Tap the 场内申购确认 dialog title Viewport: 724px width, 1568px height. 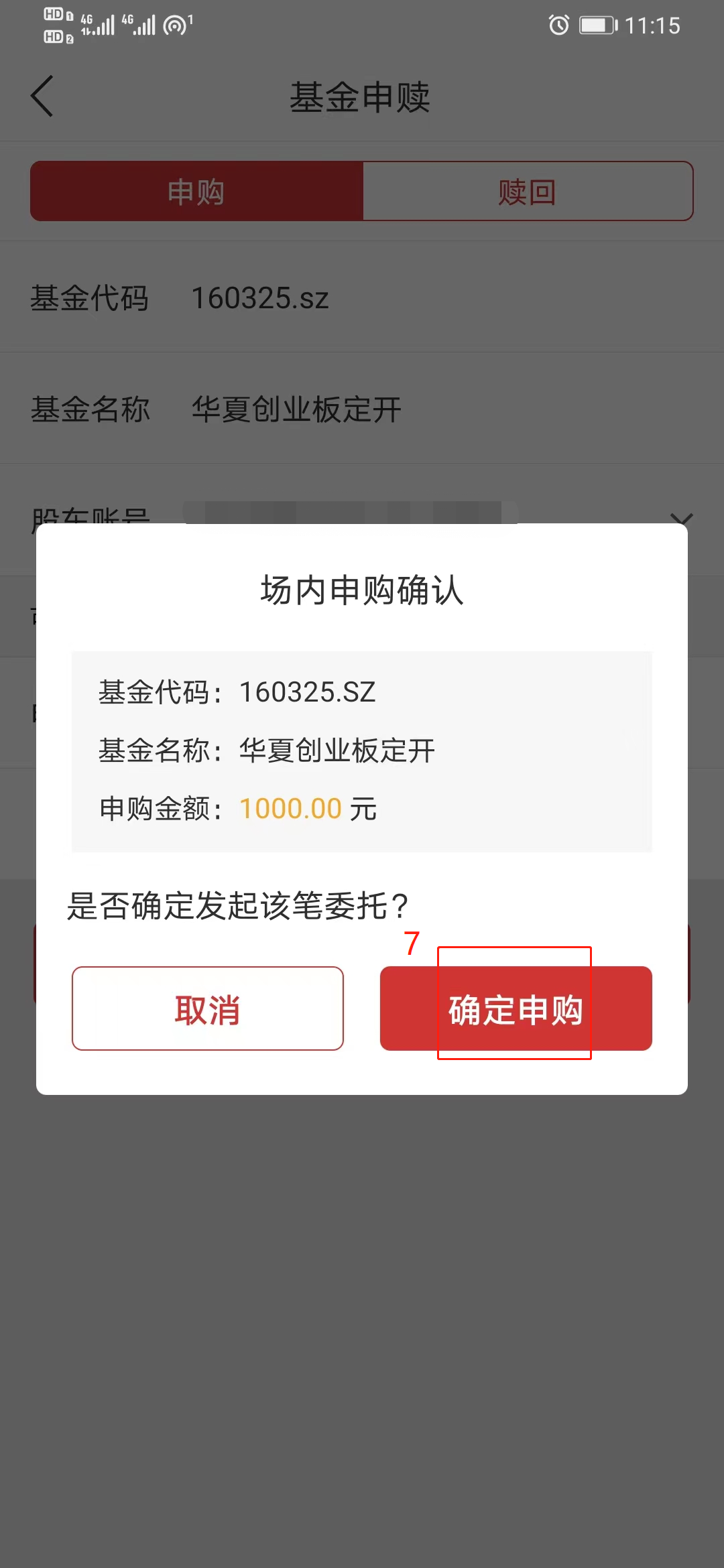[x=361, y=591]
